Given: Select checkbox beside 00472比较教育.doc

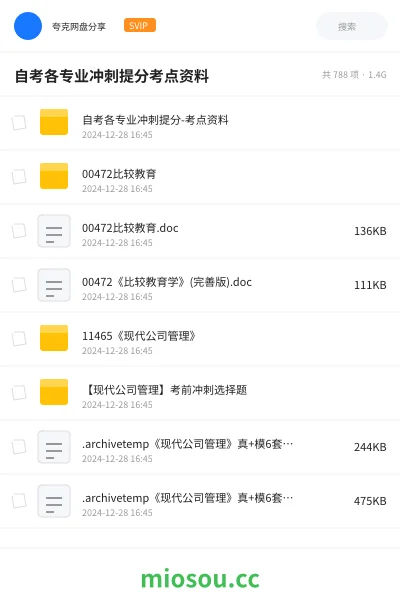Looking at the screenshot, I should point(19,231).
